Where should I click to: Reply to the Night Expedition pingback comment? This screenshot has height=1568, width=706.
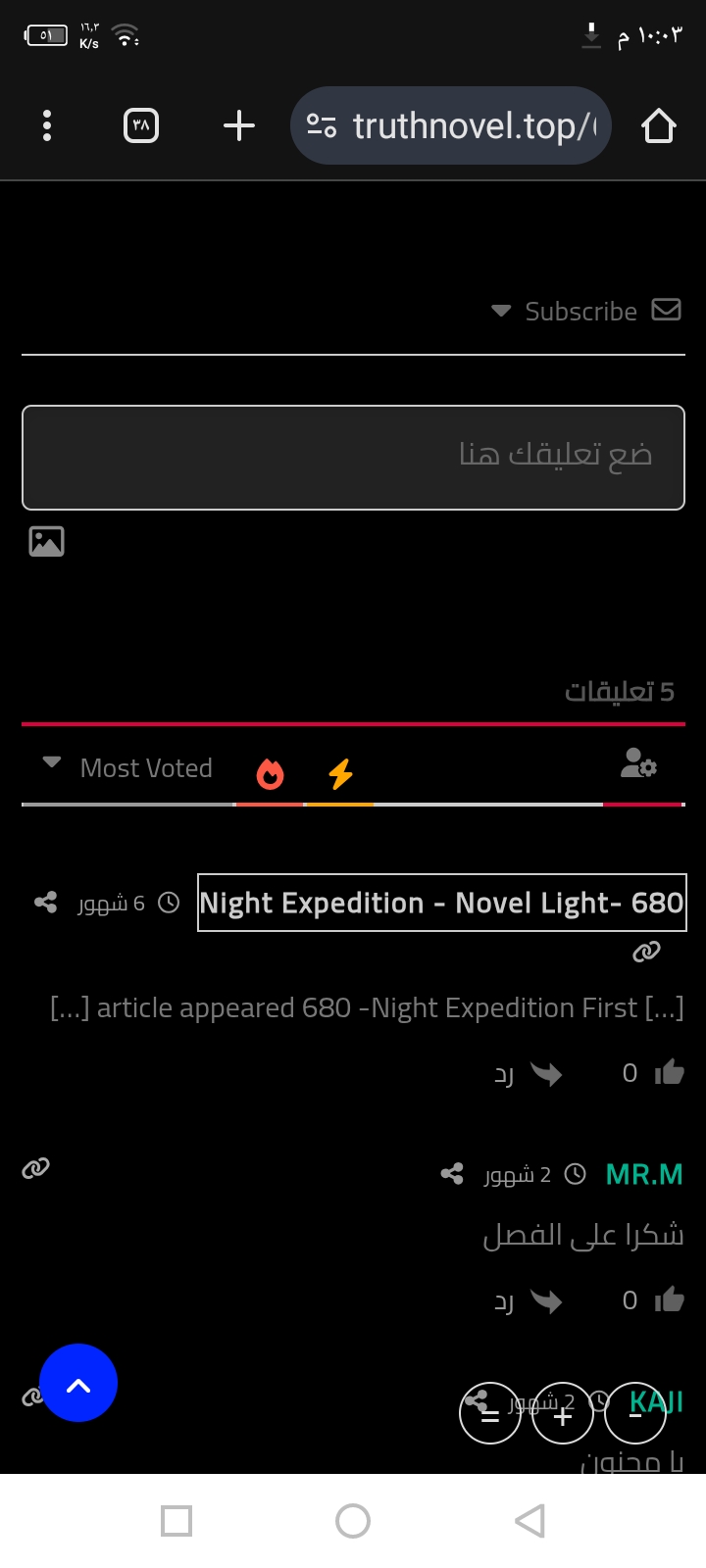[x=529, y=1074]
